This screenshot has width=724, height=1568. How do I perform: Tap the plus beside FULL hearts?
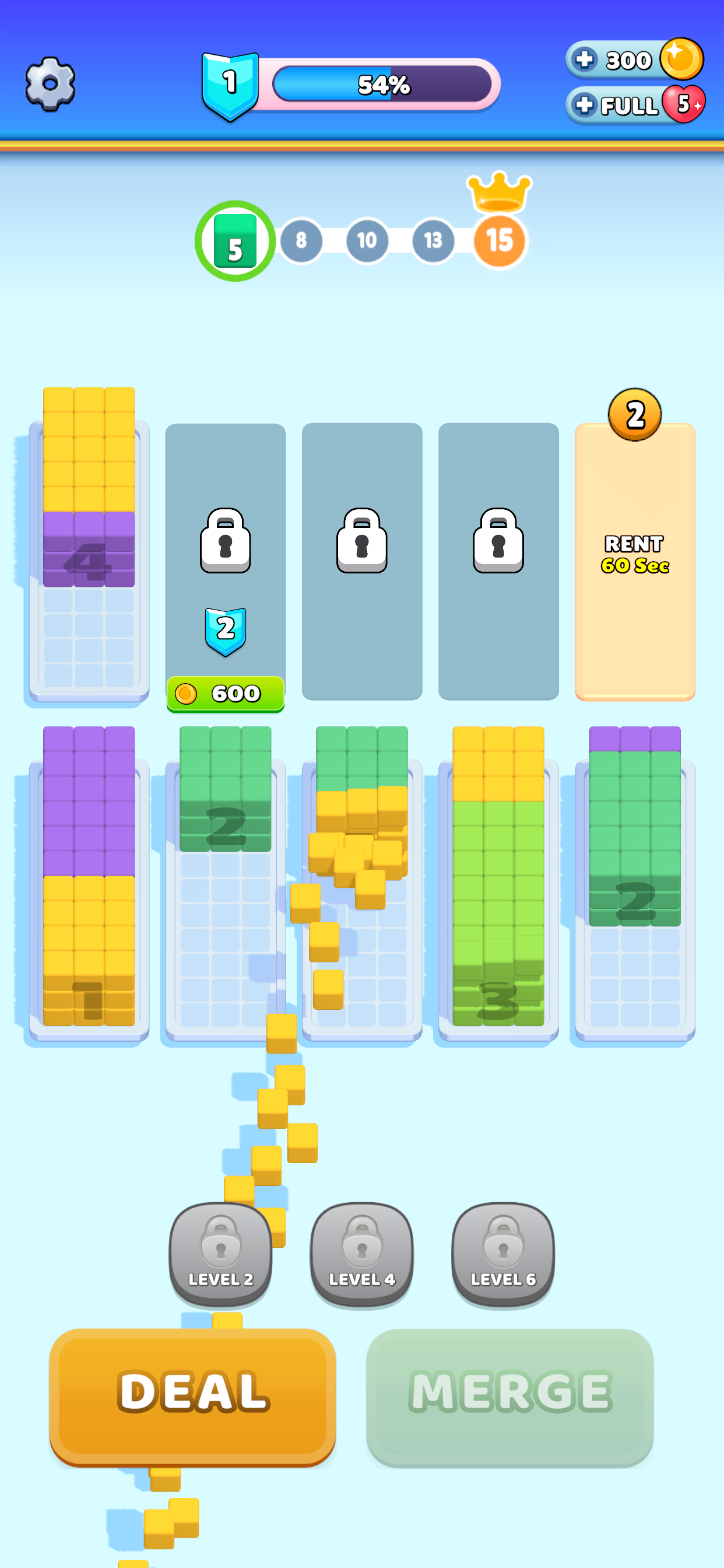click(585, 104)
